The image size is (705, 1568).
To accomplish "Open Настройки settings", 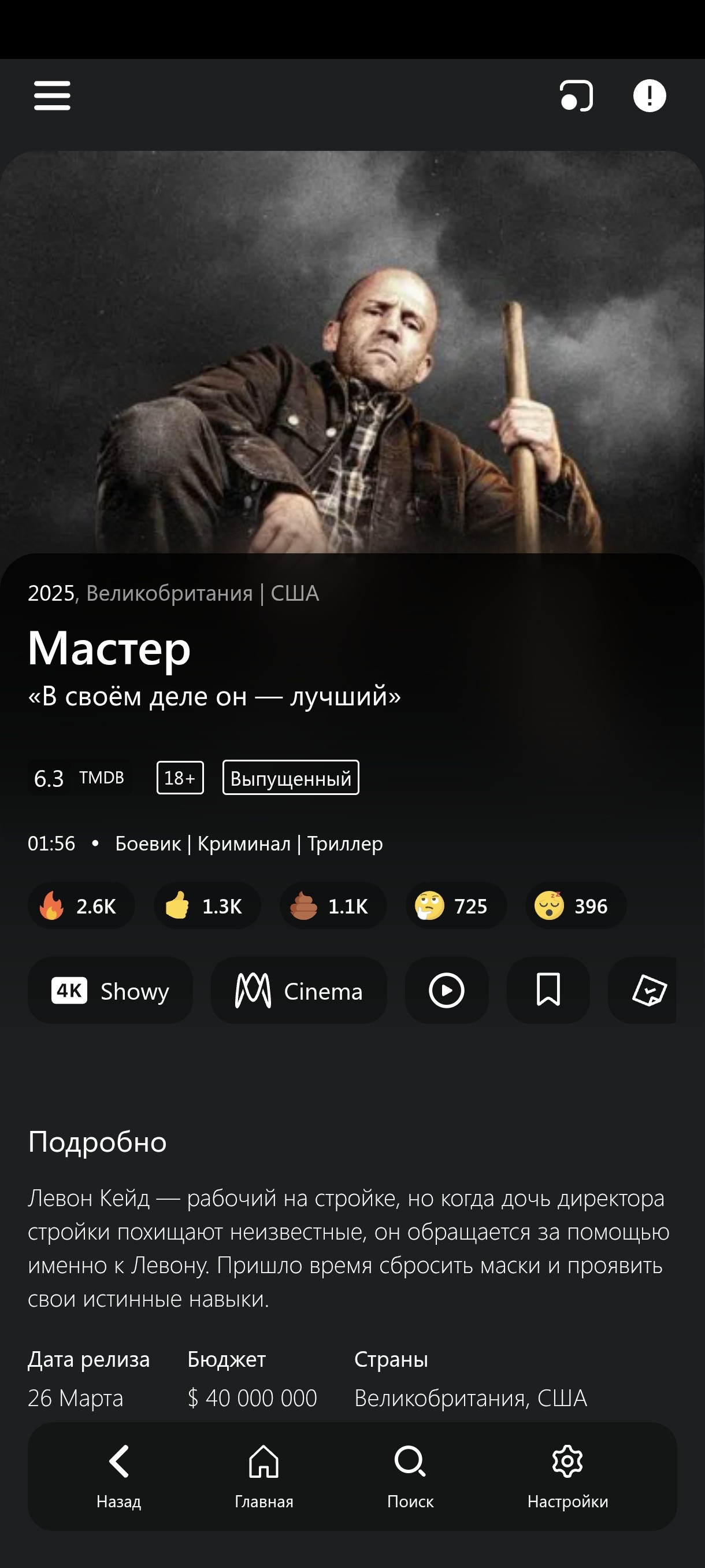I will 567,1477.
